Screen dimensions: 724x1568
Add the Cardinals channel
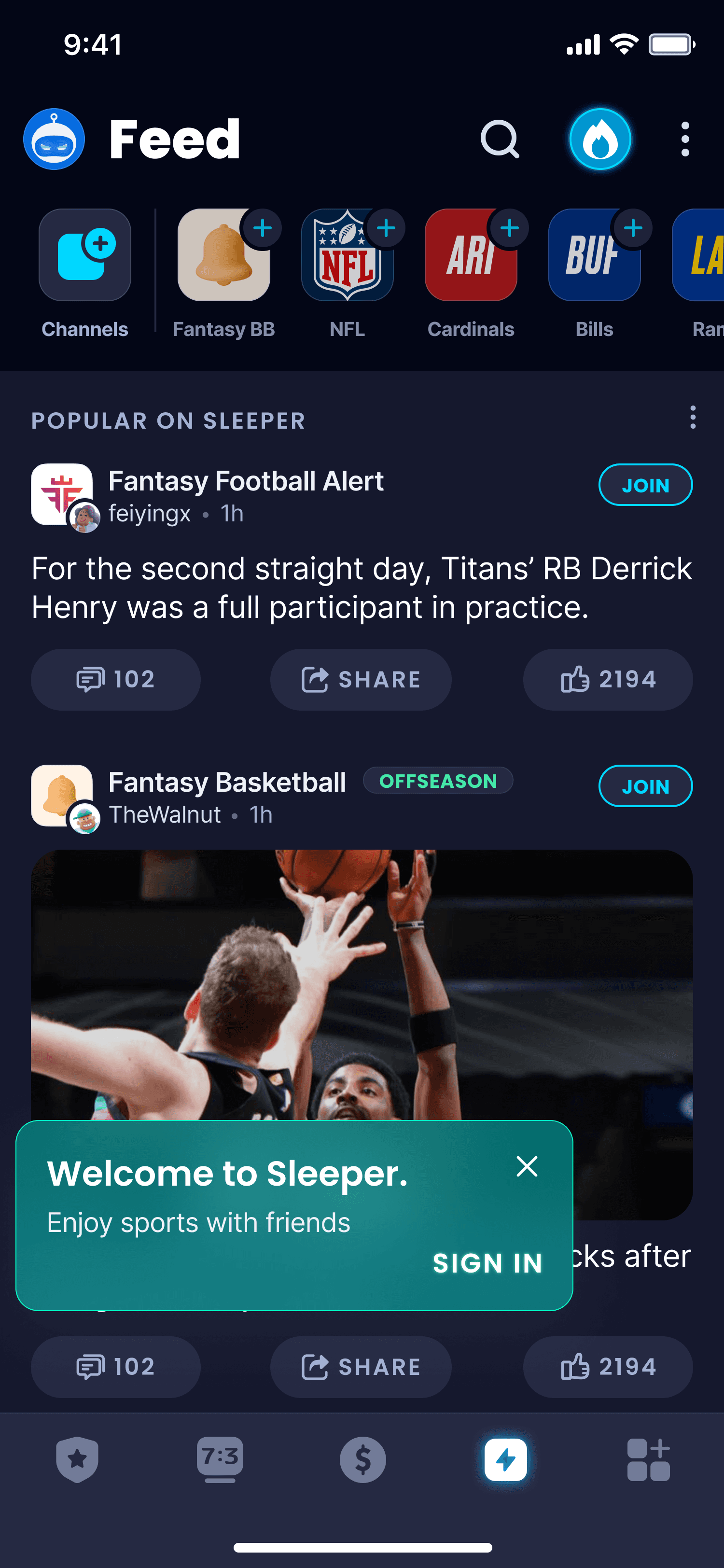[510, 228]
